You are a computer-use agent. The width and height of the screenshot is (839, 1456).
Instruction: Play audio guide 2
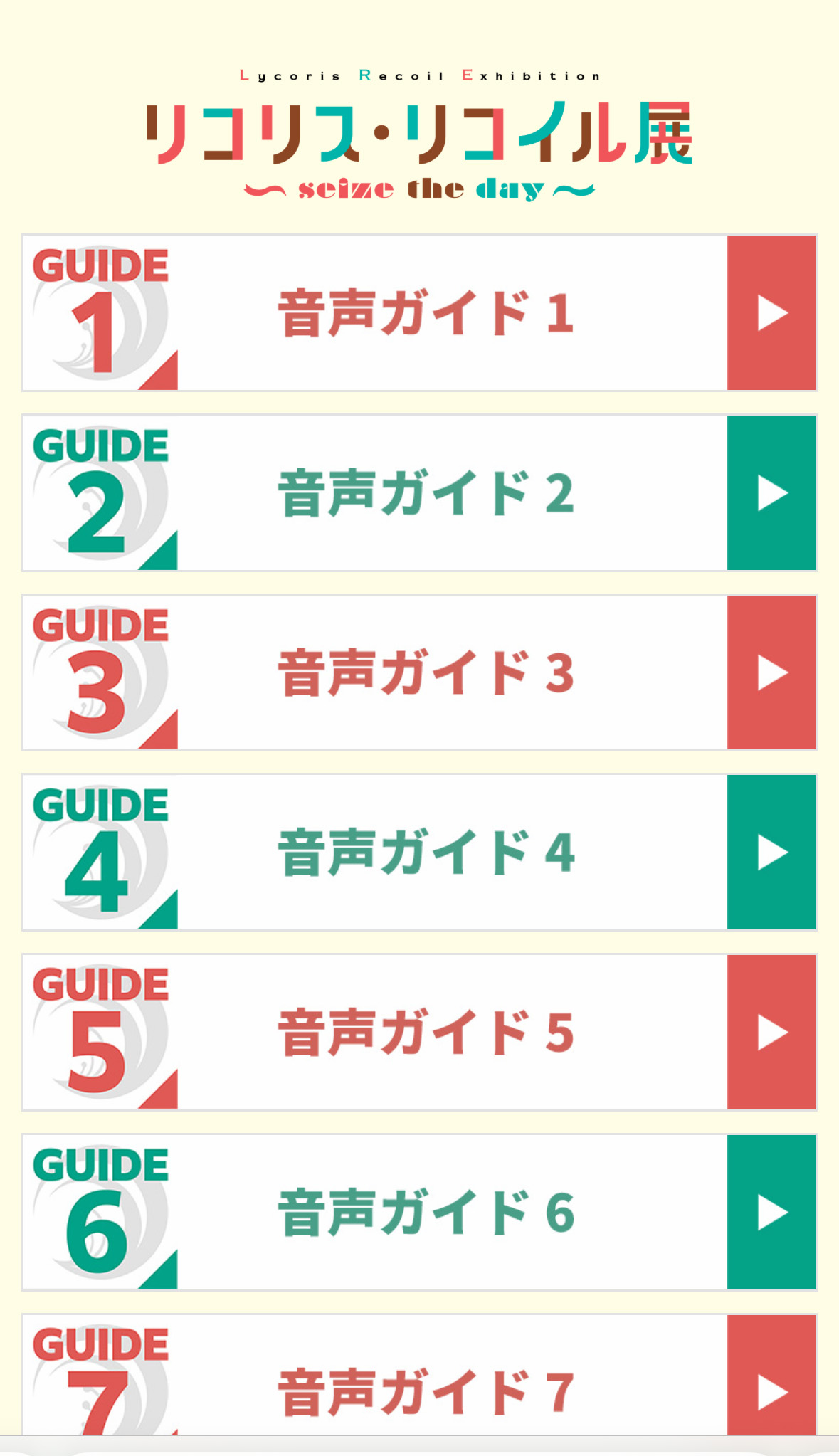point(771,493)
